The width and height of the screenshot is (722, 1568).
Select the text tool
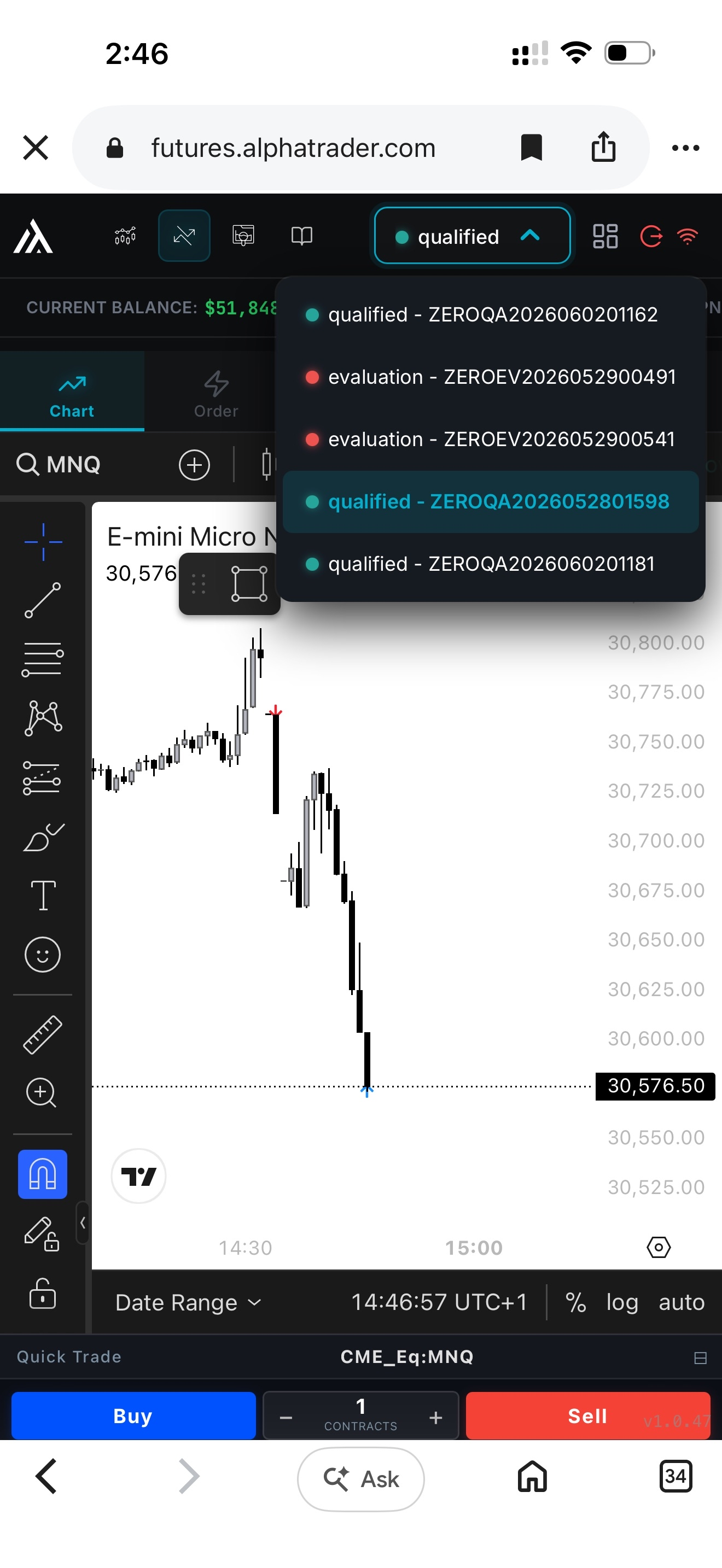coord(43,896)
